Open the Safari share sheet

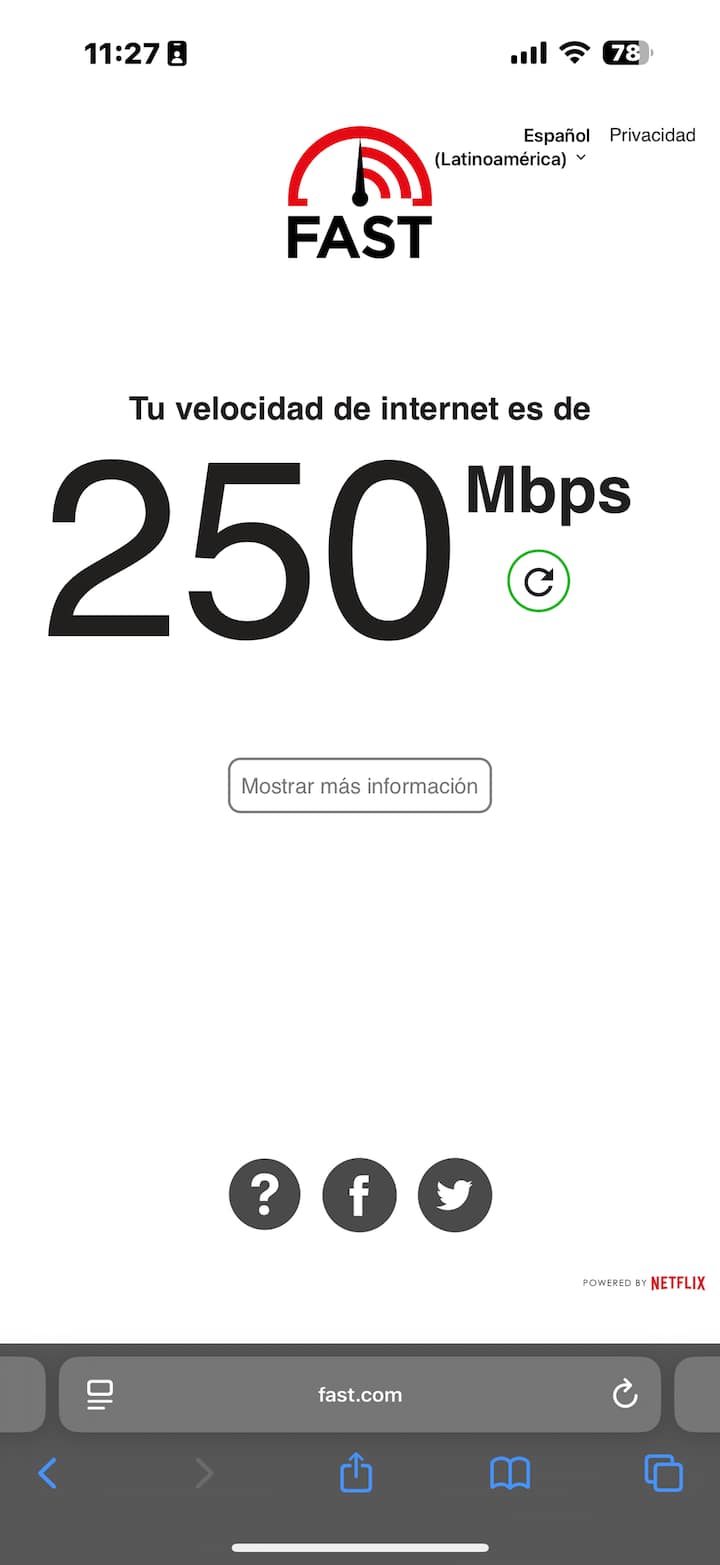(356, 1472)
